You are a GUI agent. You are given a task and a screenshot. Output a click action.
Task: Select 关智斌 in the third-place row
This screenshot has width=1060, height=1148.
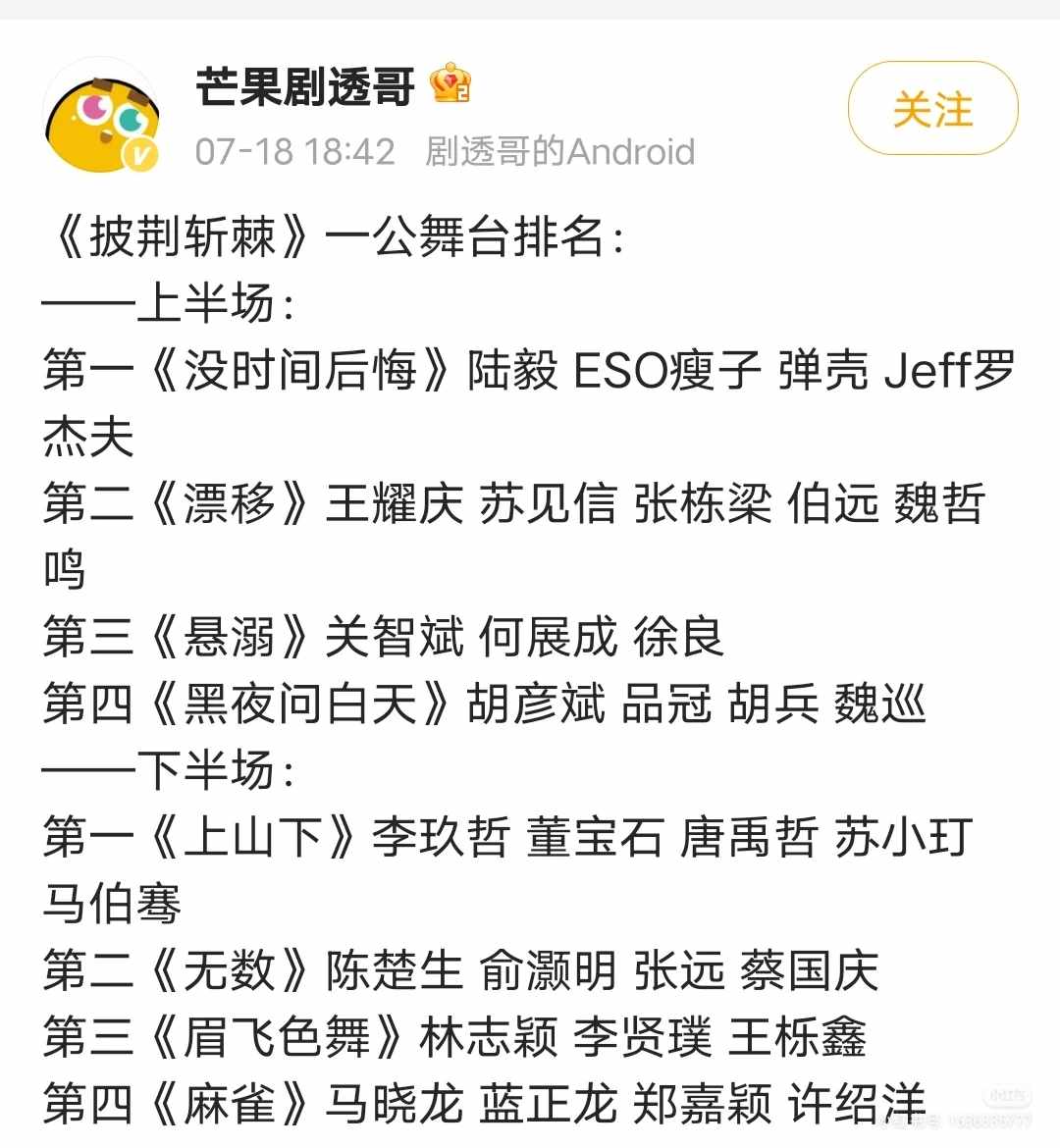click(393, 637)
